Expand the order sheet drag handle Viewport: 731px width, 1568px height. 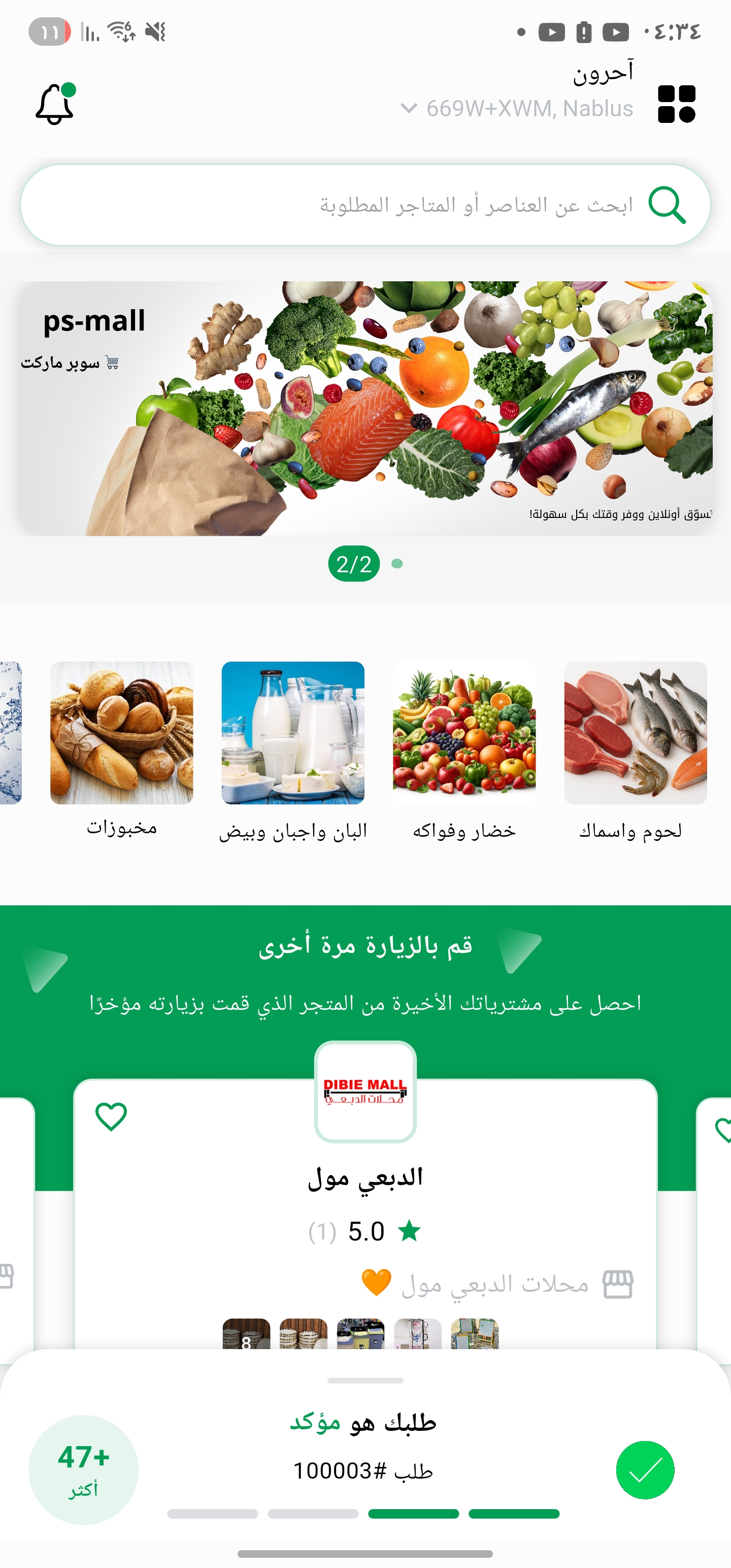pos(365,1381)
